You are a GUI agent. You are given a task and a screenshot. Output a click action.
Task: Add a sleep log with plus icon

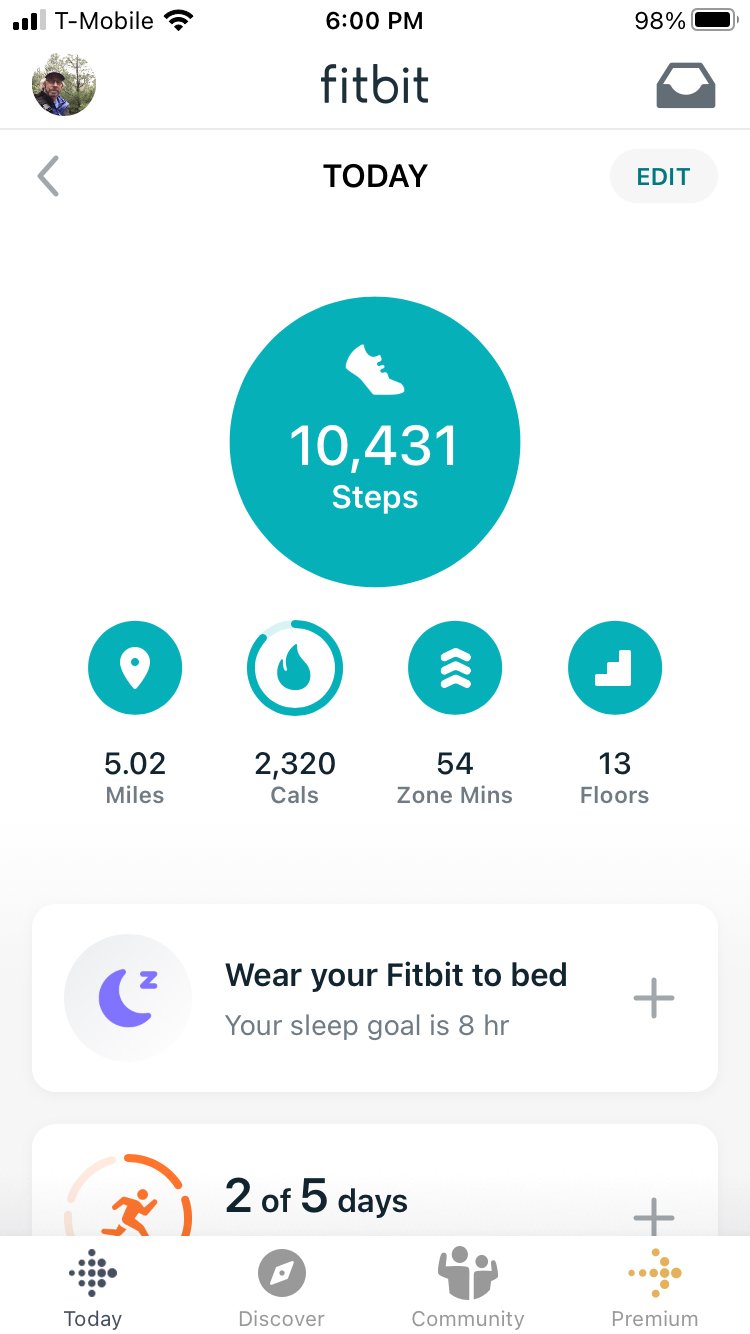(x=654, y=998)
